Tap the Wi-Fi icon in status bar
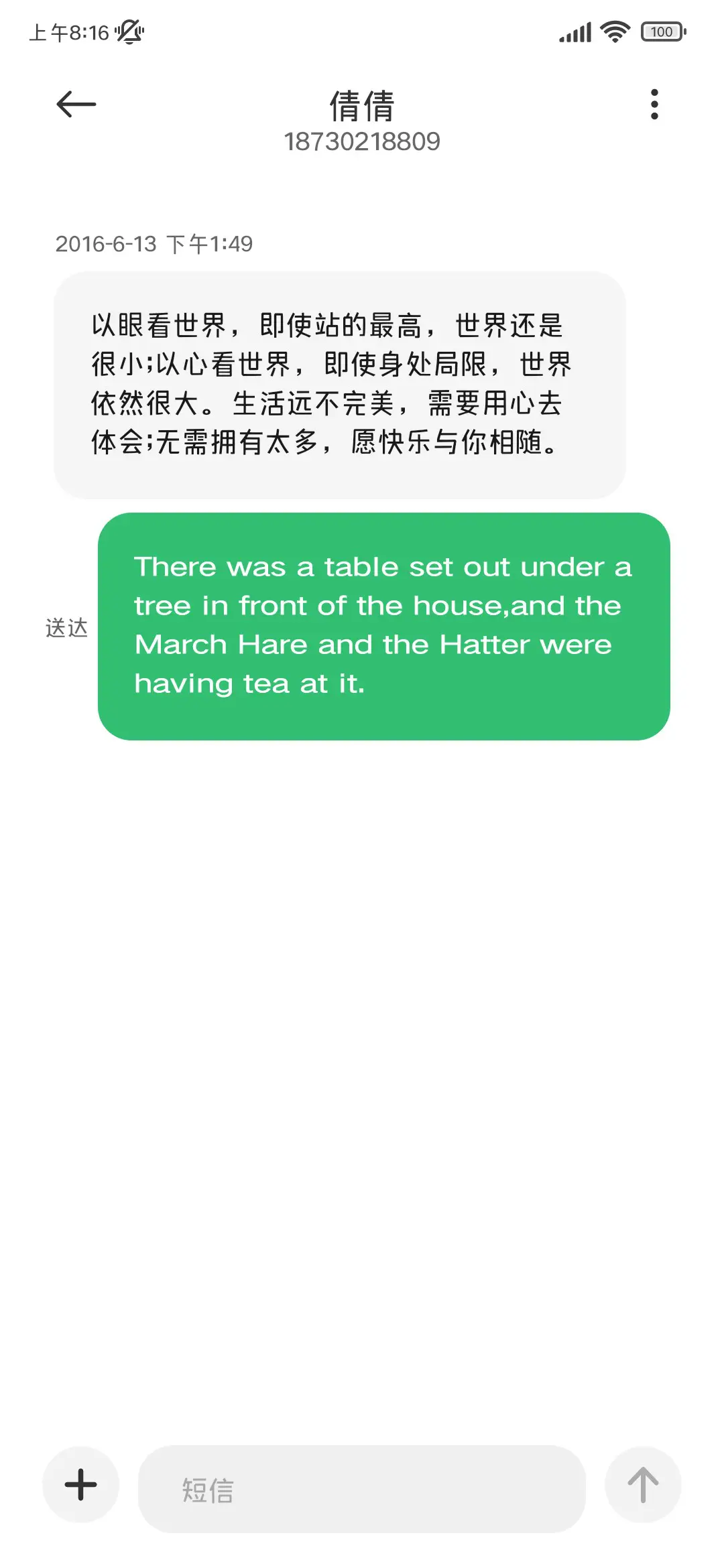 point(614,31)
